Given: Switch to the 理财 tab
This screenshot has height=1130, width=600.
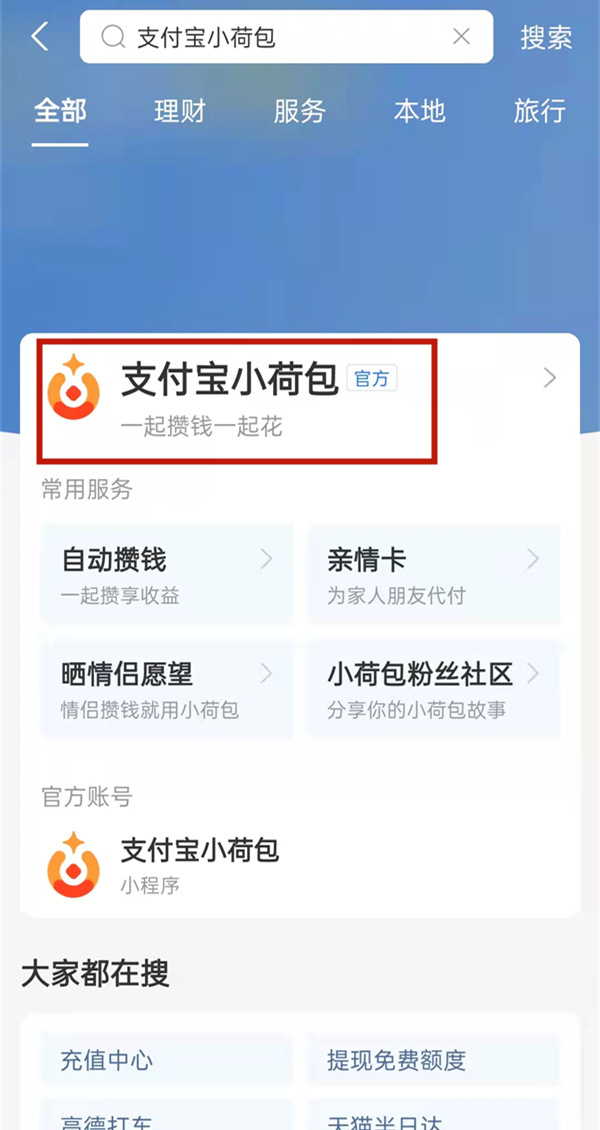Looking at the screenshot, I should 180,111.
